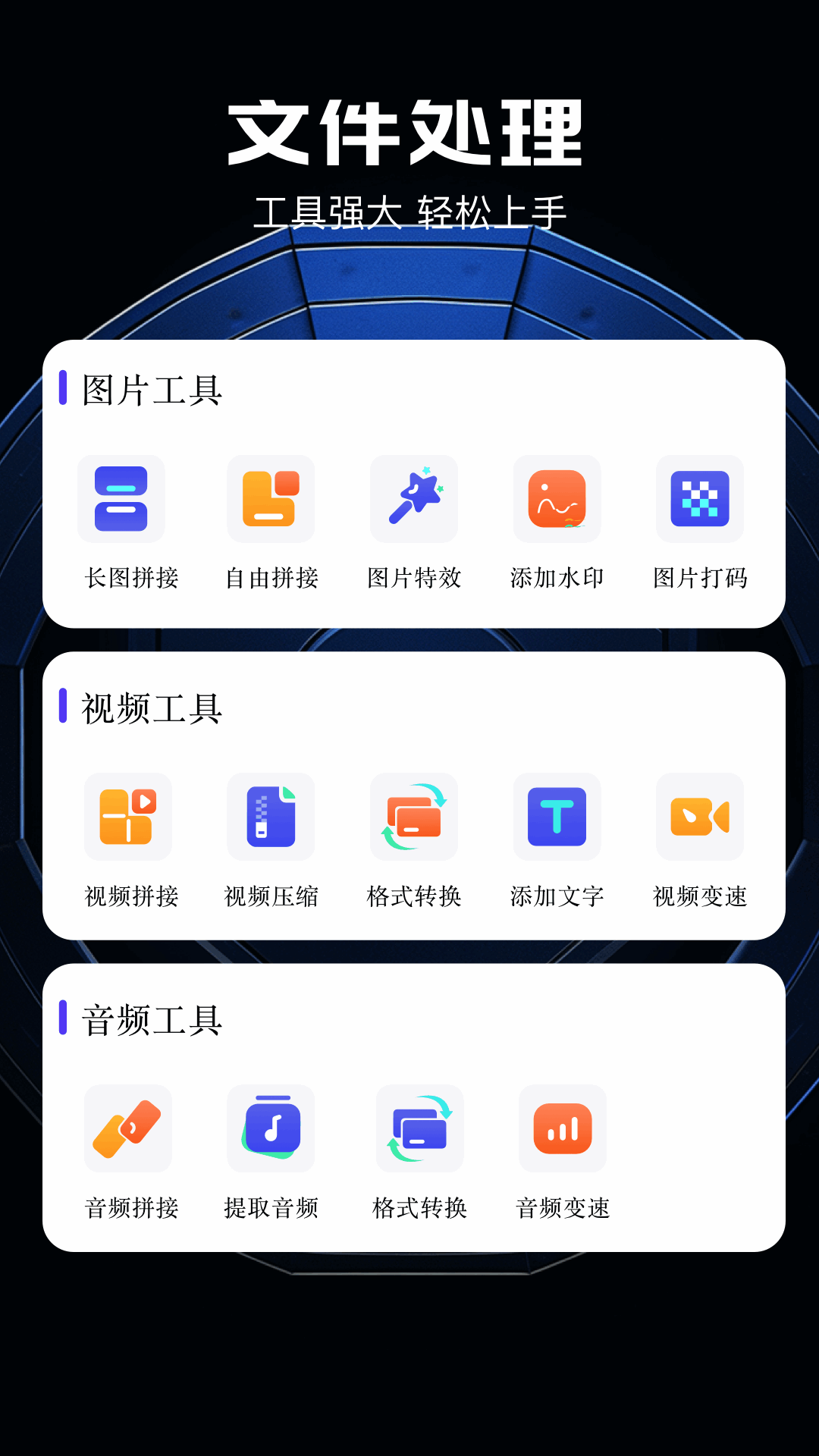Screen dimensions: 819x1456
Task: Select the 视频变速 video speed tool
Action: point(699,817)
